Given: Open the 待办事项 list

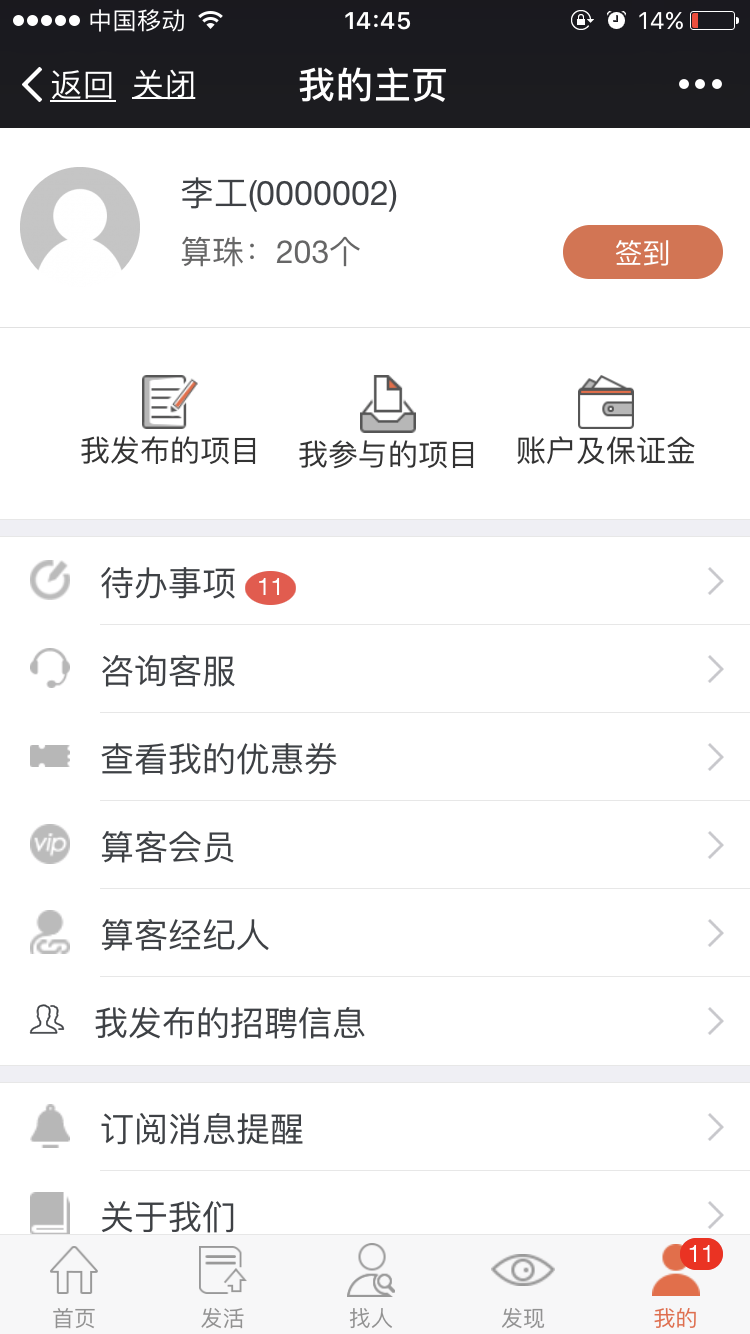Looking at the screenshot, I should (x=375, y=581).
